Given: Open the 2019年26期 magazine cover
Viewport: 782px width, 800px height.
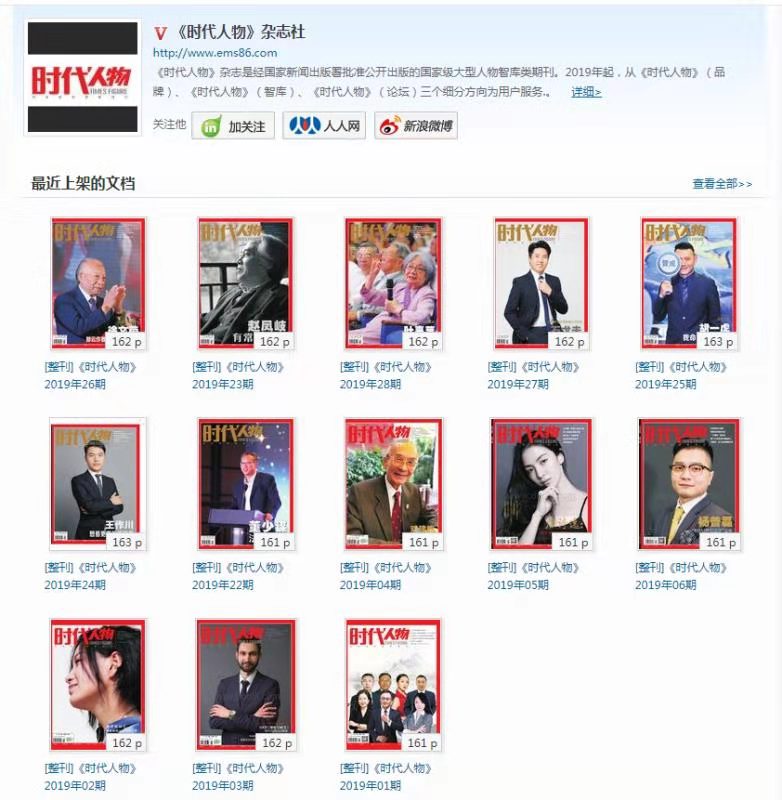Looking at the screenshot, I should coord(98,283).
